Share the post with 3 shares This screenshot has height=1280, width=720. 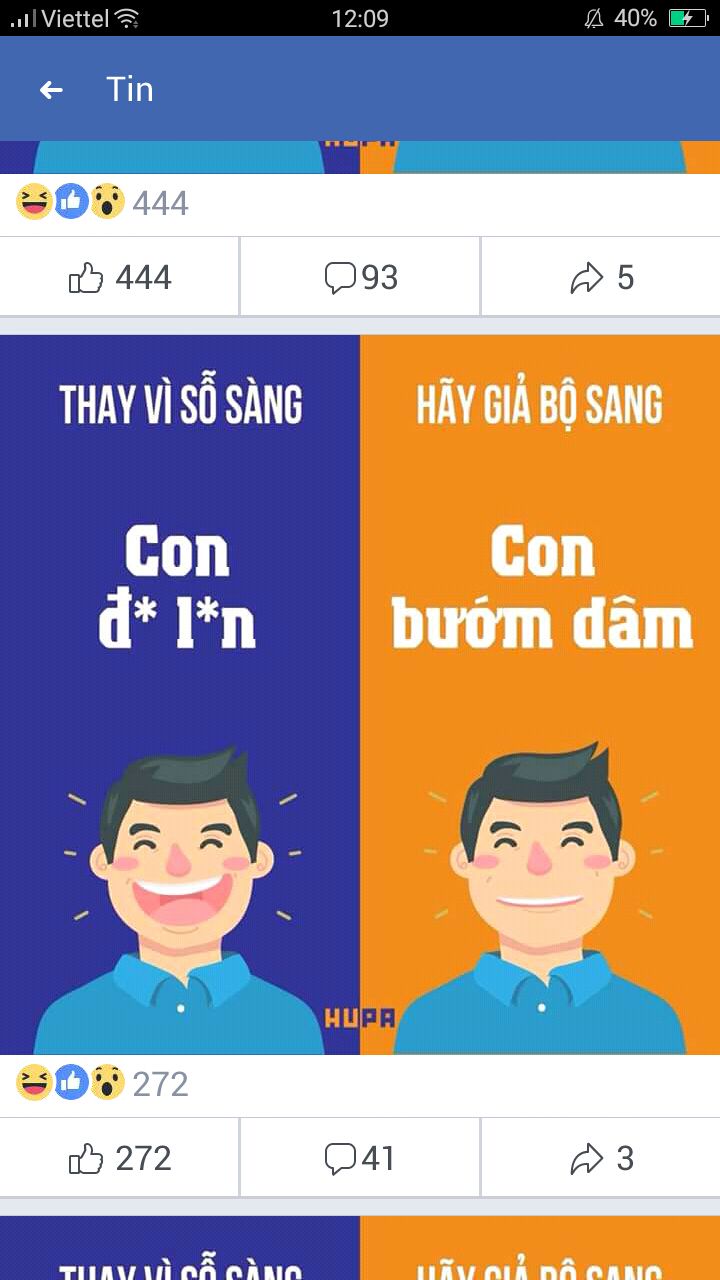[x=601, y=1158]
